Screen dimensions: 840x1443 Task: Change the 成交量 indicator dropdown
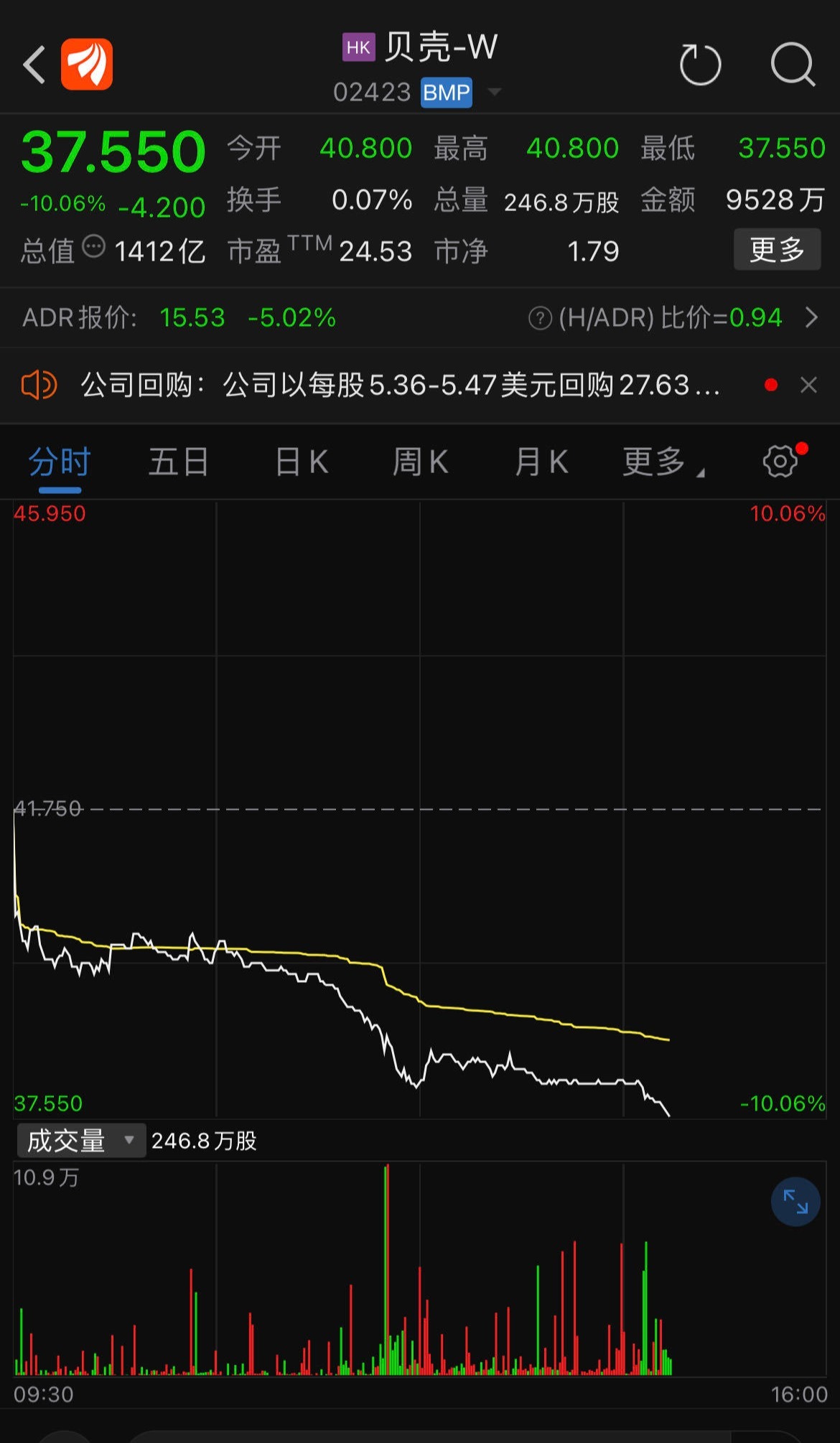[80, 1141]
